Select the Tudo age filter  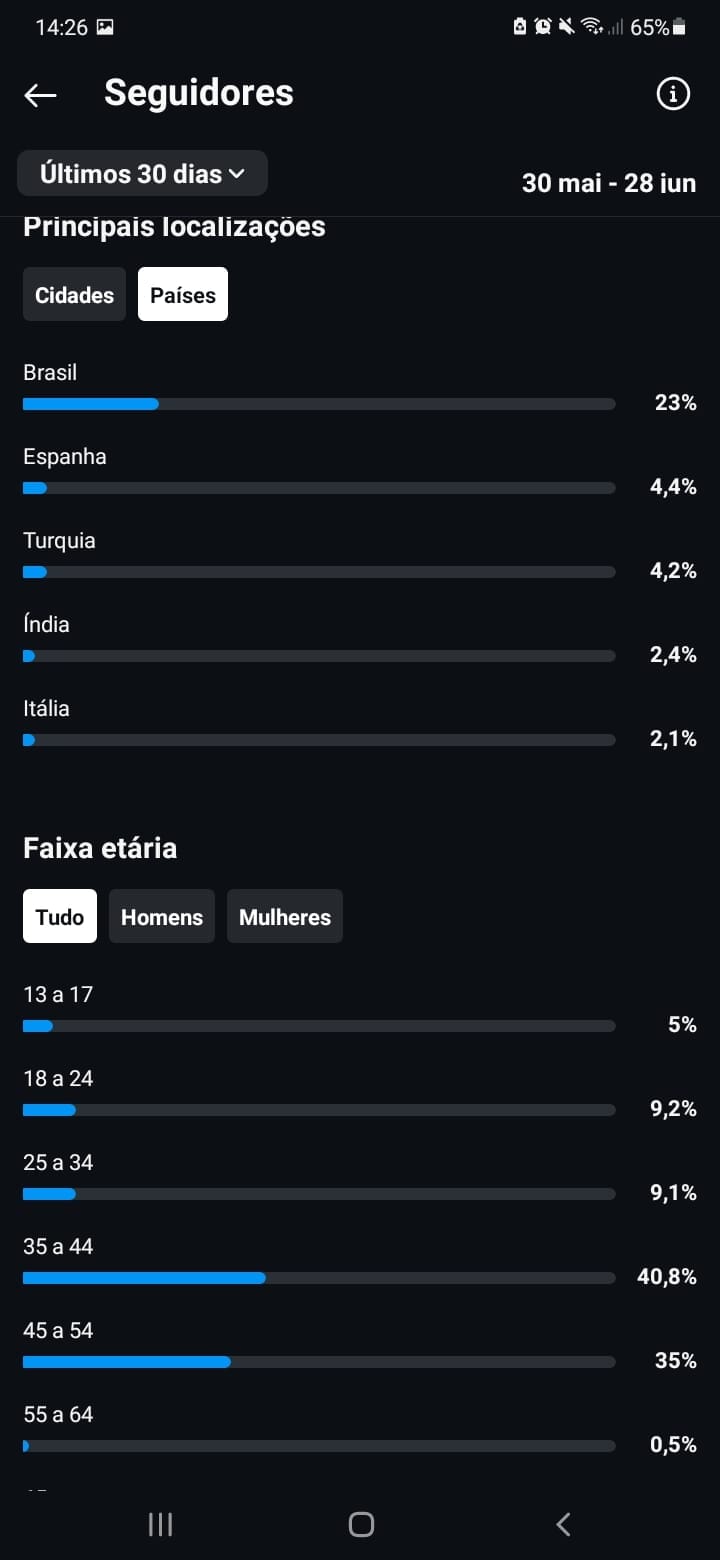60,916
